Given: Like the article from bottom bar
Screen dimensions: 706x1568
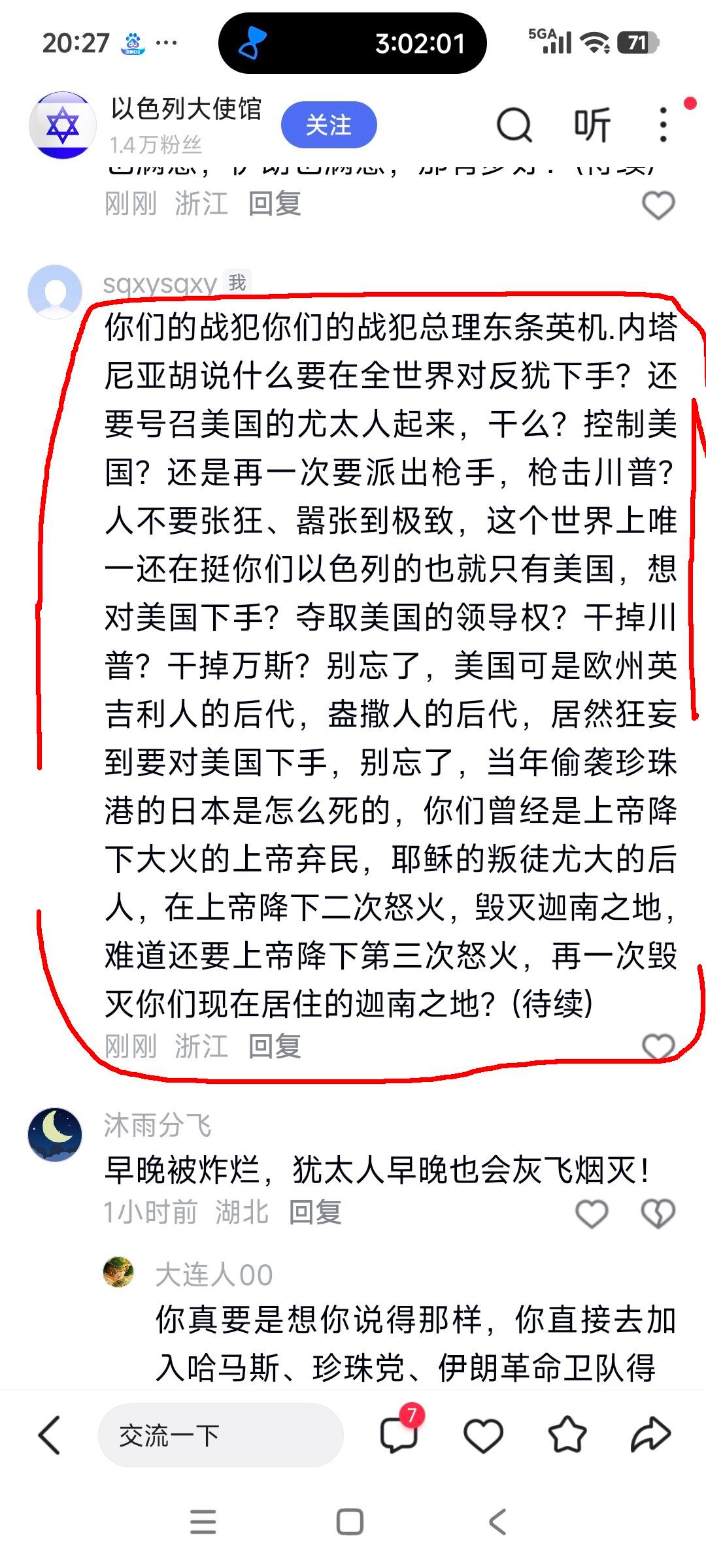Looking at the screenshot, I should point(483,1435).
